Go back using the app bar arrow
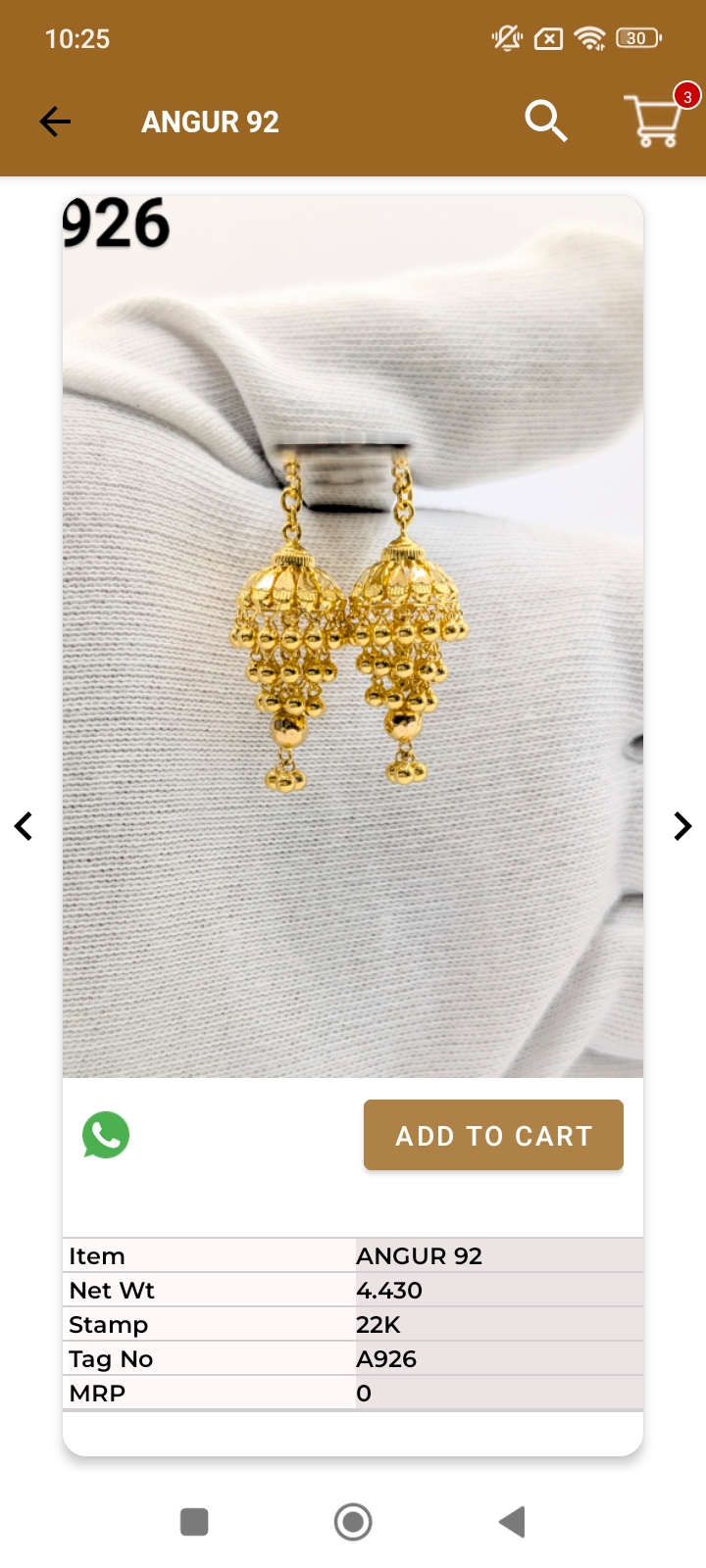The width and height of the screenshot is (706, 1568). 55,122
